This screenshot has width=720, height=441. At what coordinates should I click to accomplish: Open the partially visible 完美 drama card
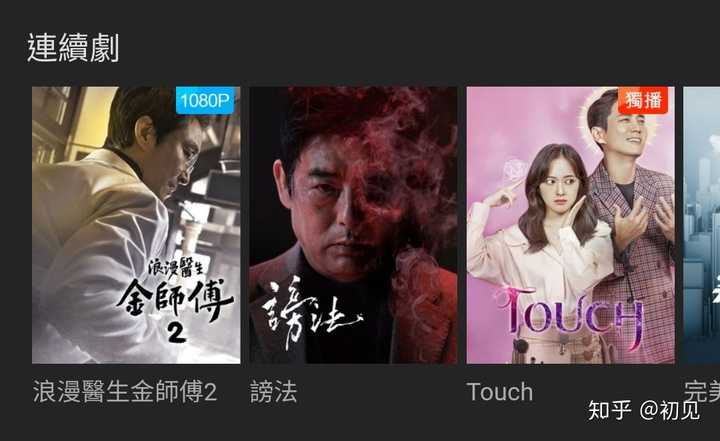(702, 225)
